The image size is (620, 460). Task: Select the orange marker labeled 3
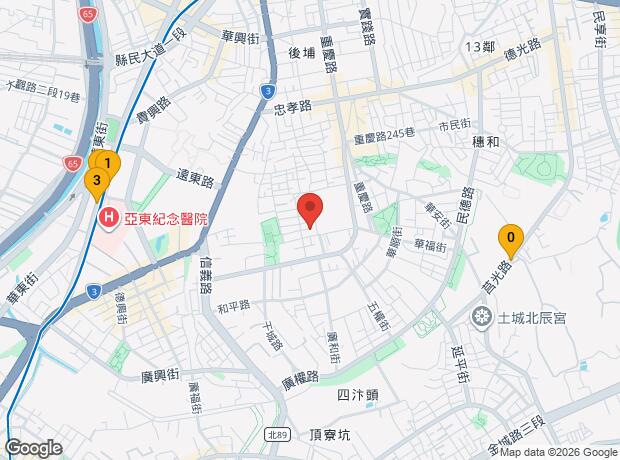[95, 181]
